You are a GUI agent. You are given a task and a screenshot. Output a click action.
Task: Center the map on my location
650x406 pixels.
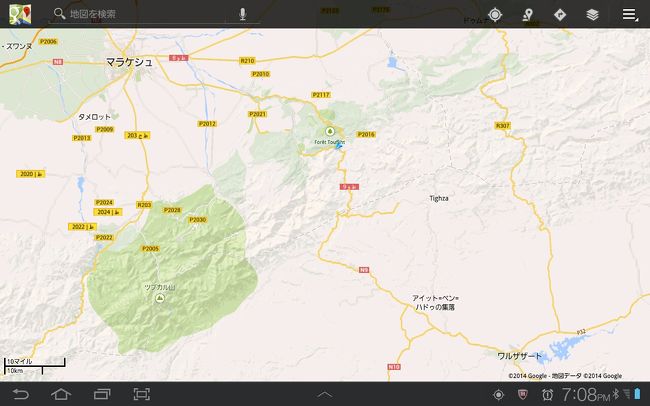point(494,14)
